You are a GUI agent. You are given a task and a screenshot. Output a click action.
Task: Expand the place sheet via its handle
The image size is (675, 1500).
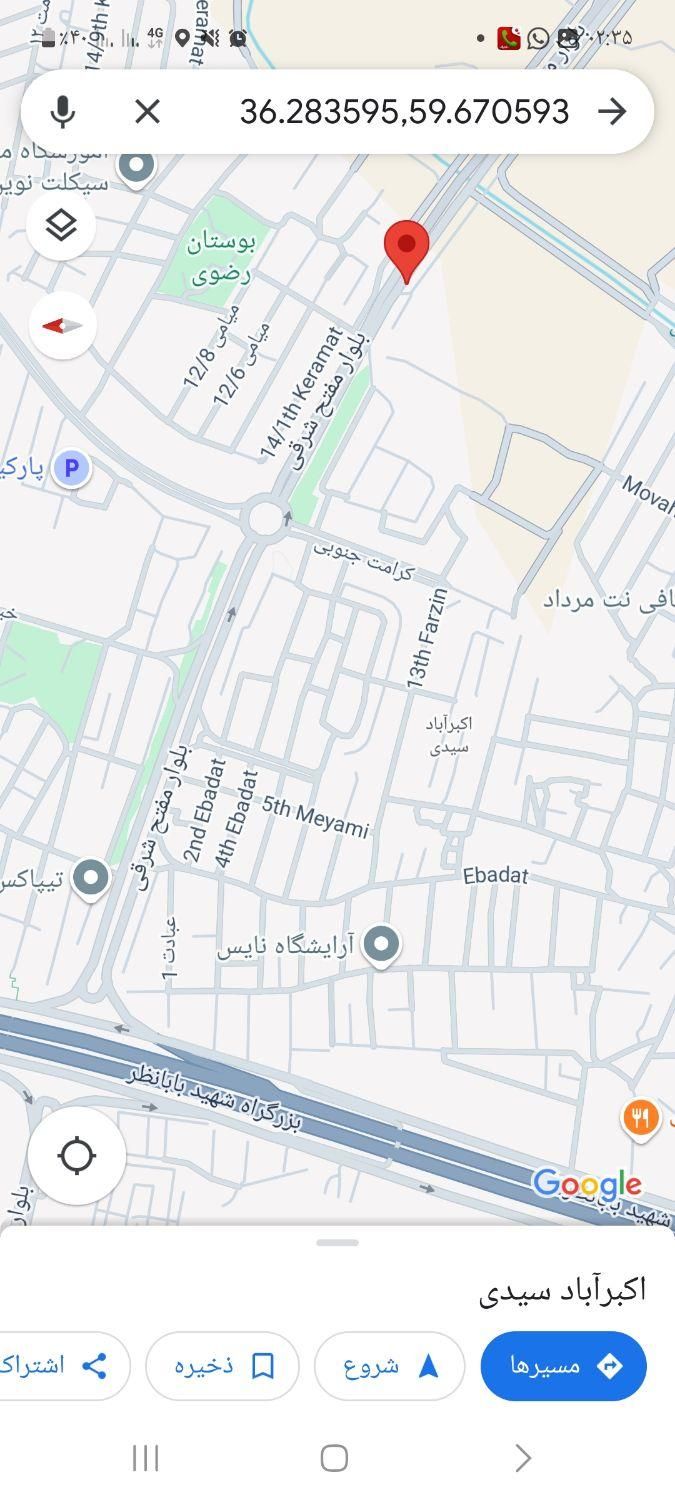337,1243
